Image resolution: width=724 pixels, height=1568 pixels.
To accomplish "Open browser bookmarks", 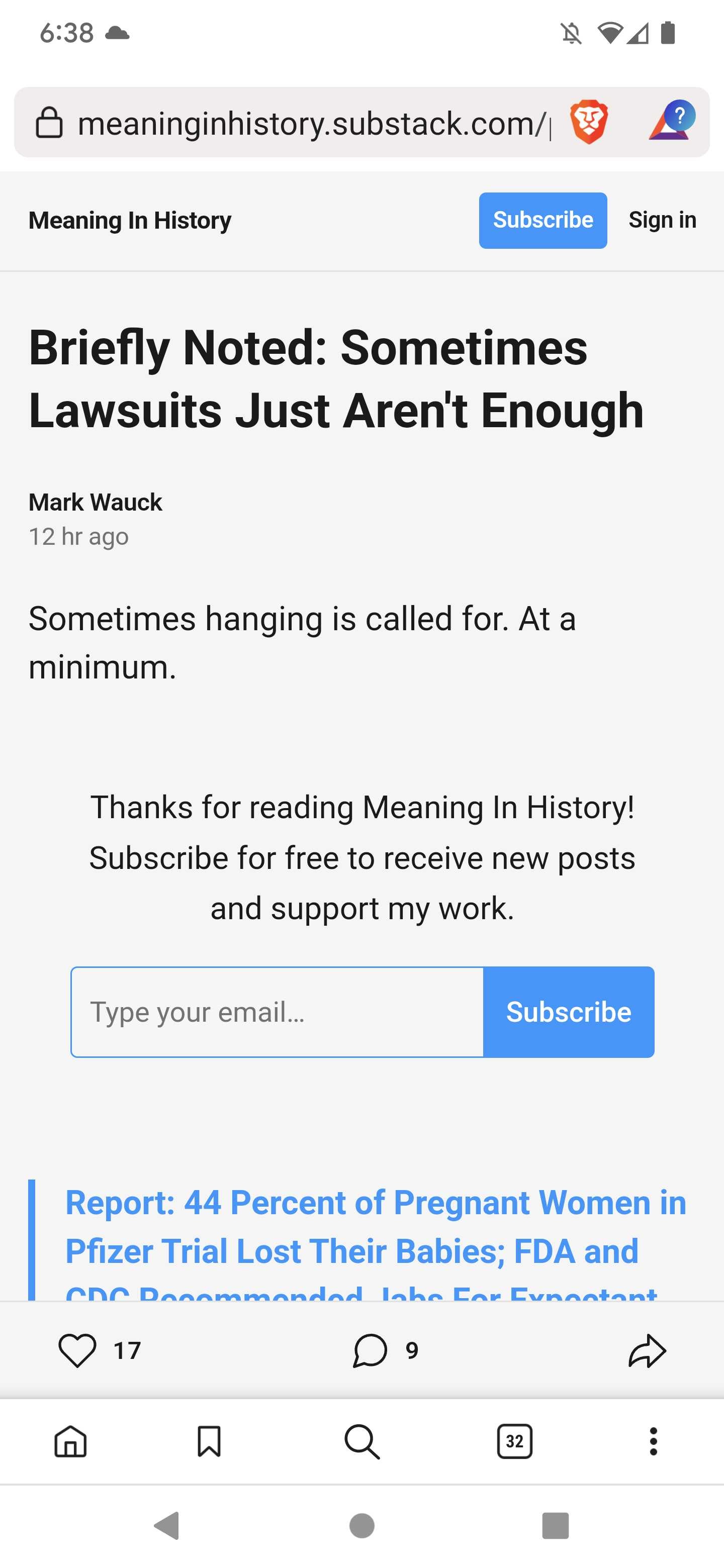I will 209,1441.
